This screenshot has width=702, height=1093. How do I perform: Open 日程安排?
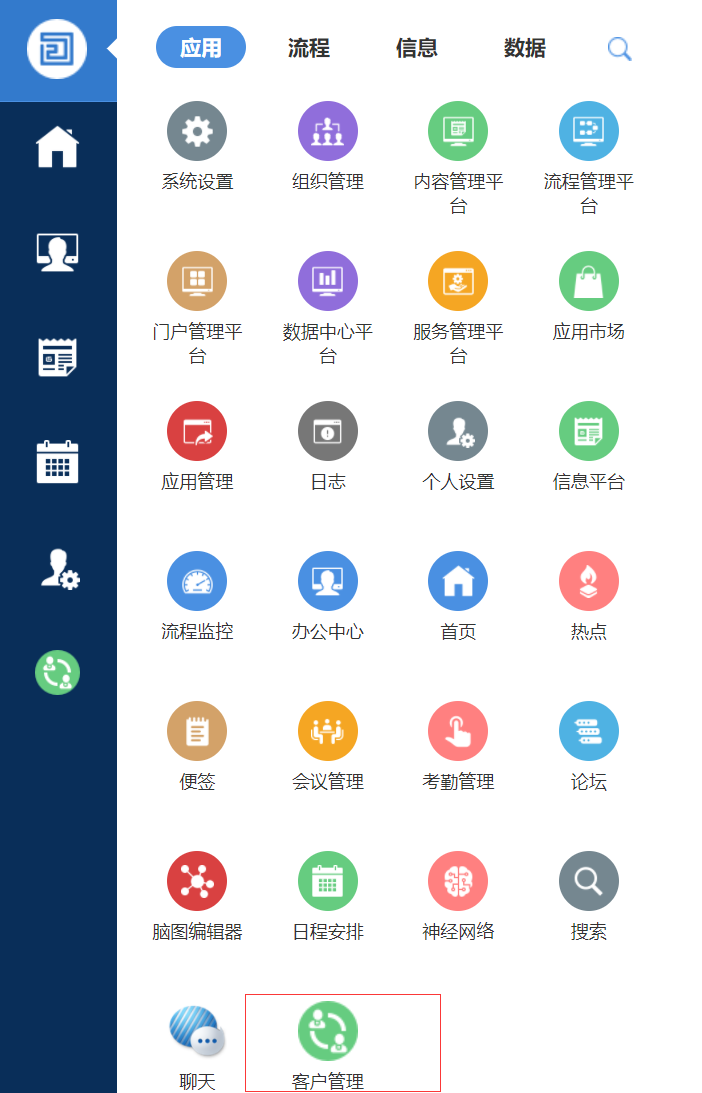click(328, 882)
